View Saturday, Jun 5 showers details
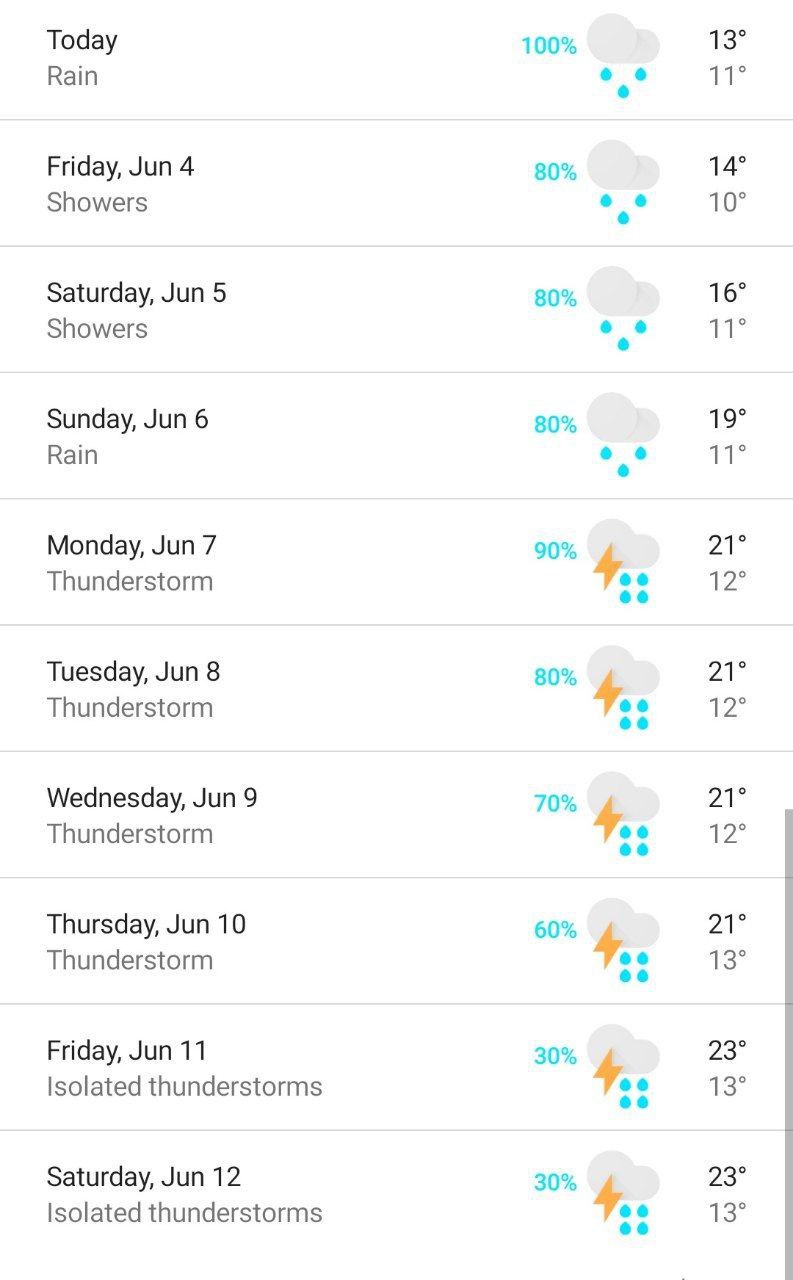 (396, 309)
